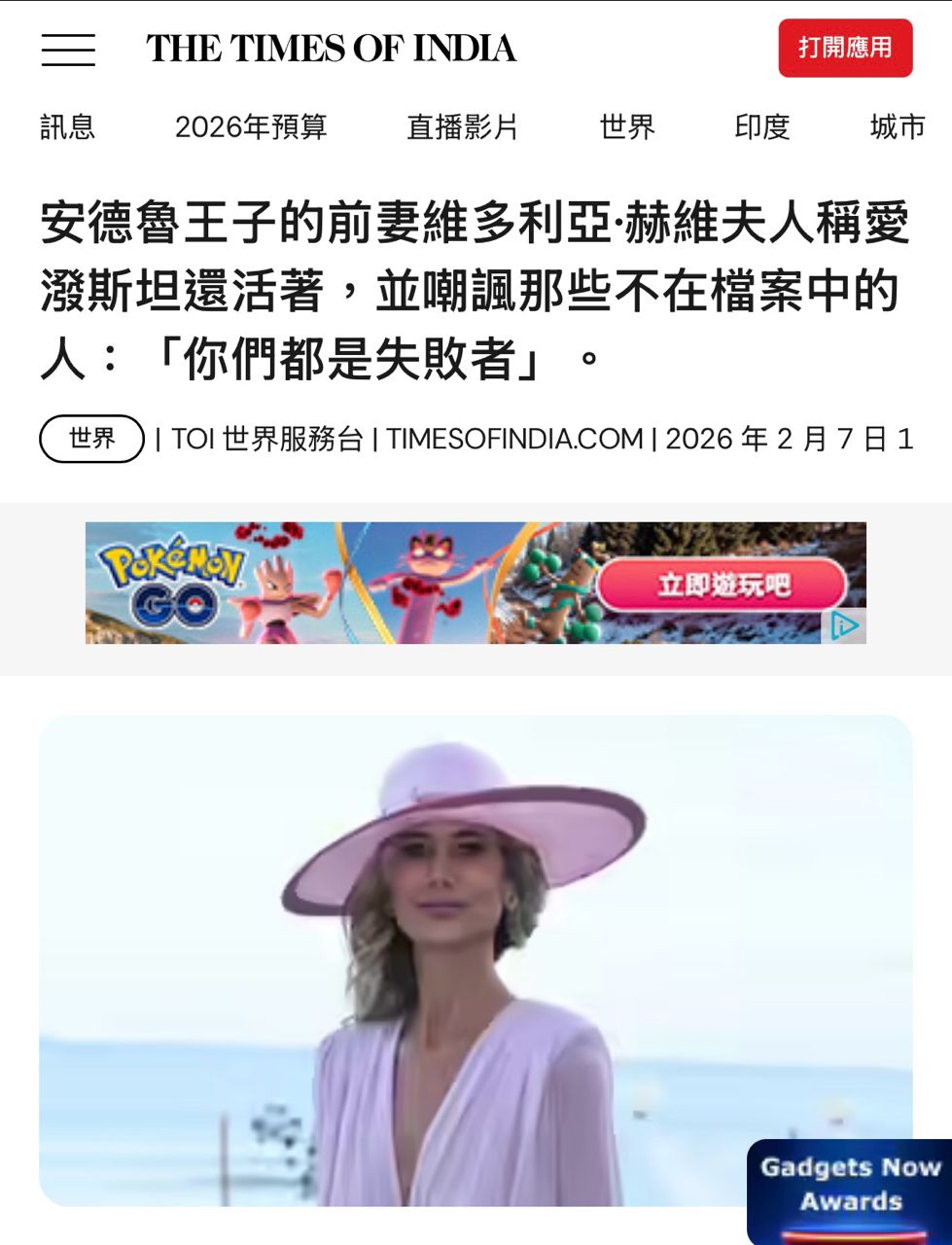Open the Pokémon GO ad's 立即遊玩吧 button
Screen dimensions: 952x1245
(723, 586)
